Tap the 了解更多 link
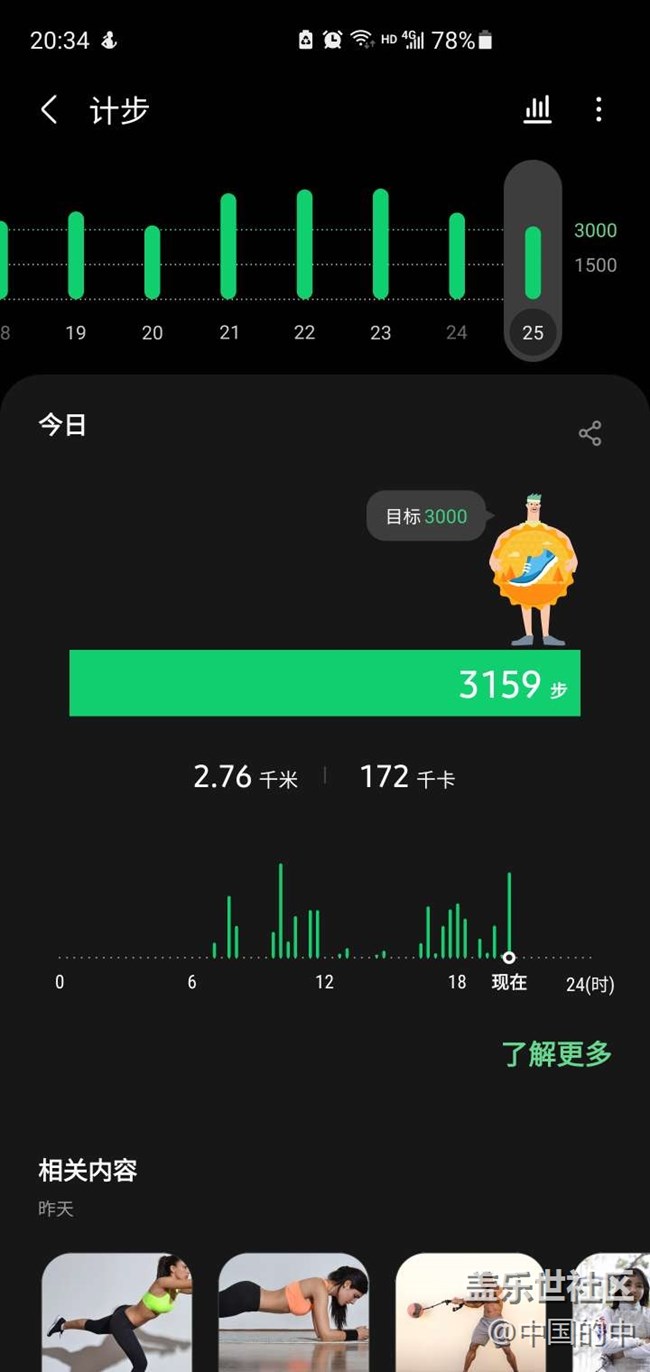The image size is (650, 1372). pyautogui.click(x=556, y=1053)
